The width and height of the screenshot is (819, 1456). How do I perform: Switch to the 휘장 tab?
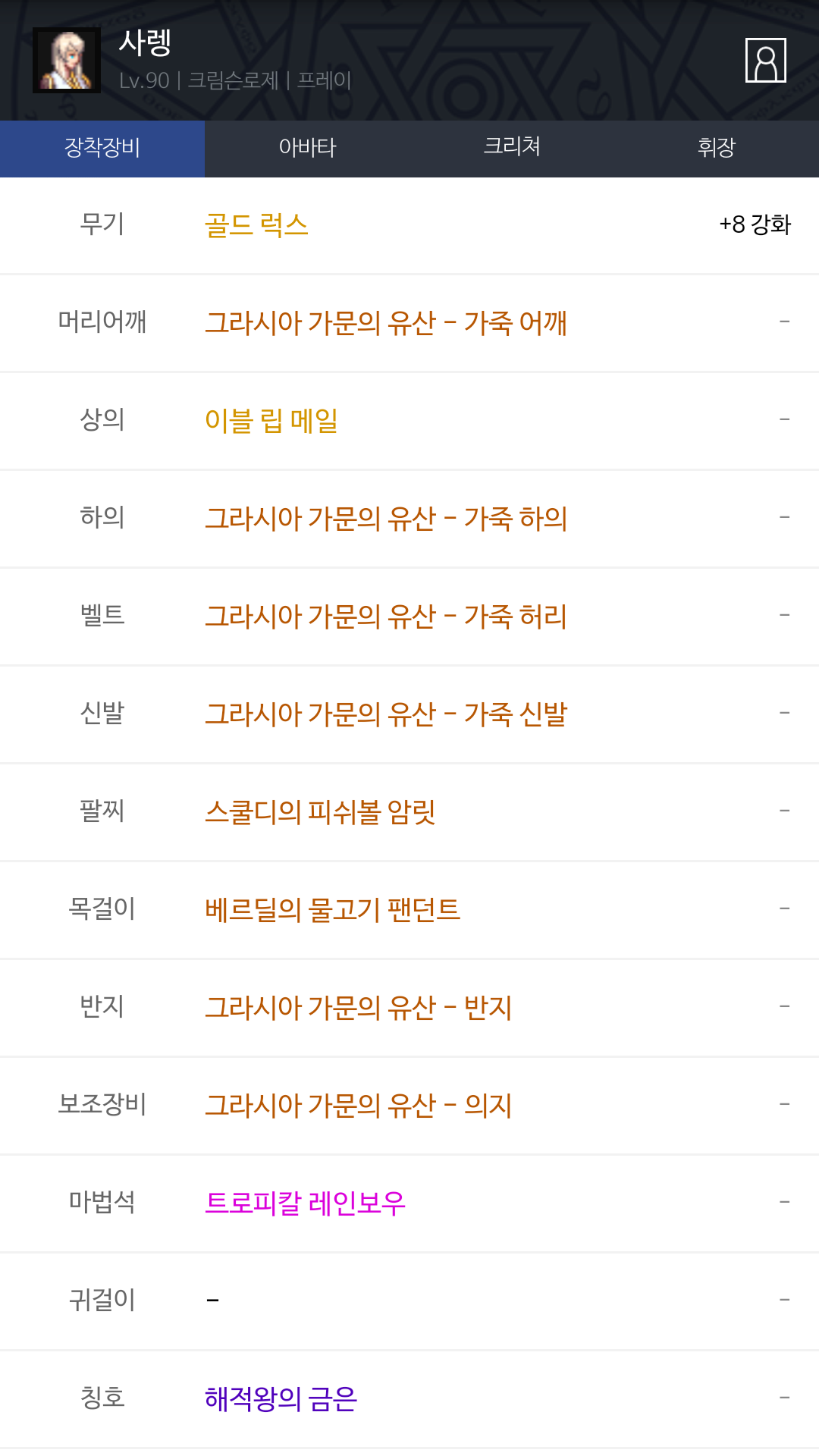717,149
